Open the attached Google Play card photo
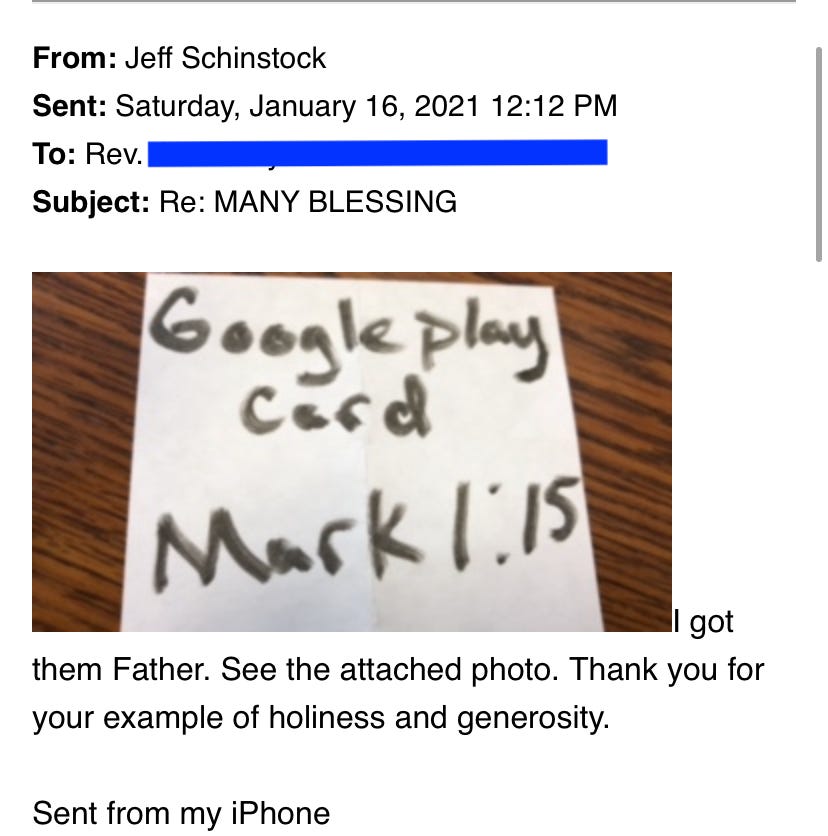828x836 pixels. pos(352,452)
